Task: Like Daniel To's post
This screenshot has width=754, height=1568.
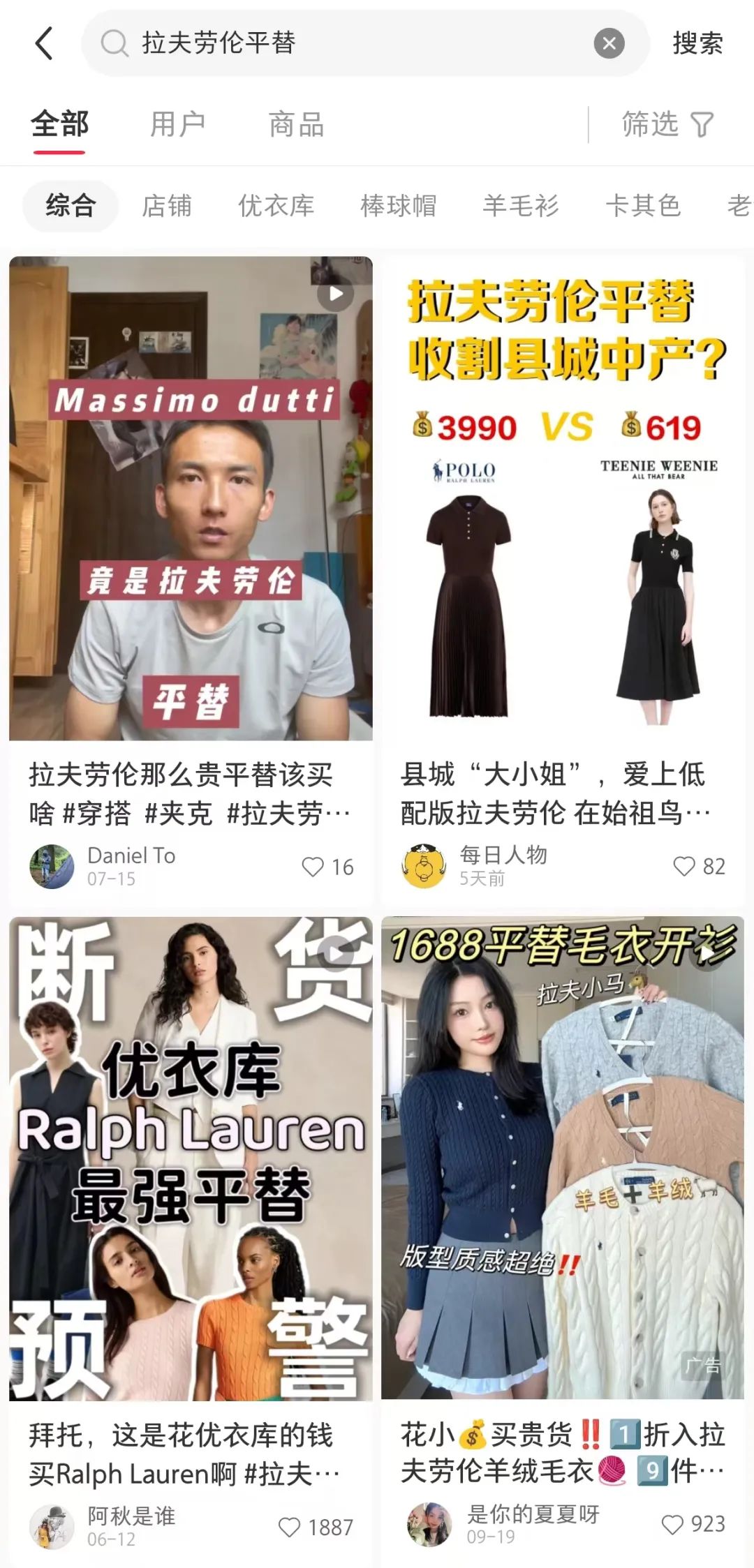Action: tap(313, 867)
